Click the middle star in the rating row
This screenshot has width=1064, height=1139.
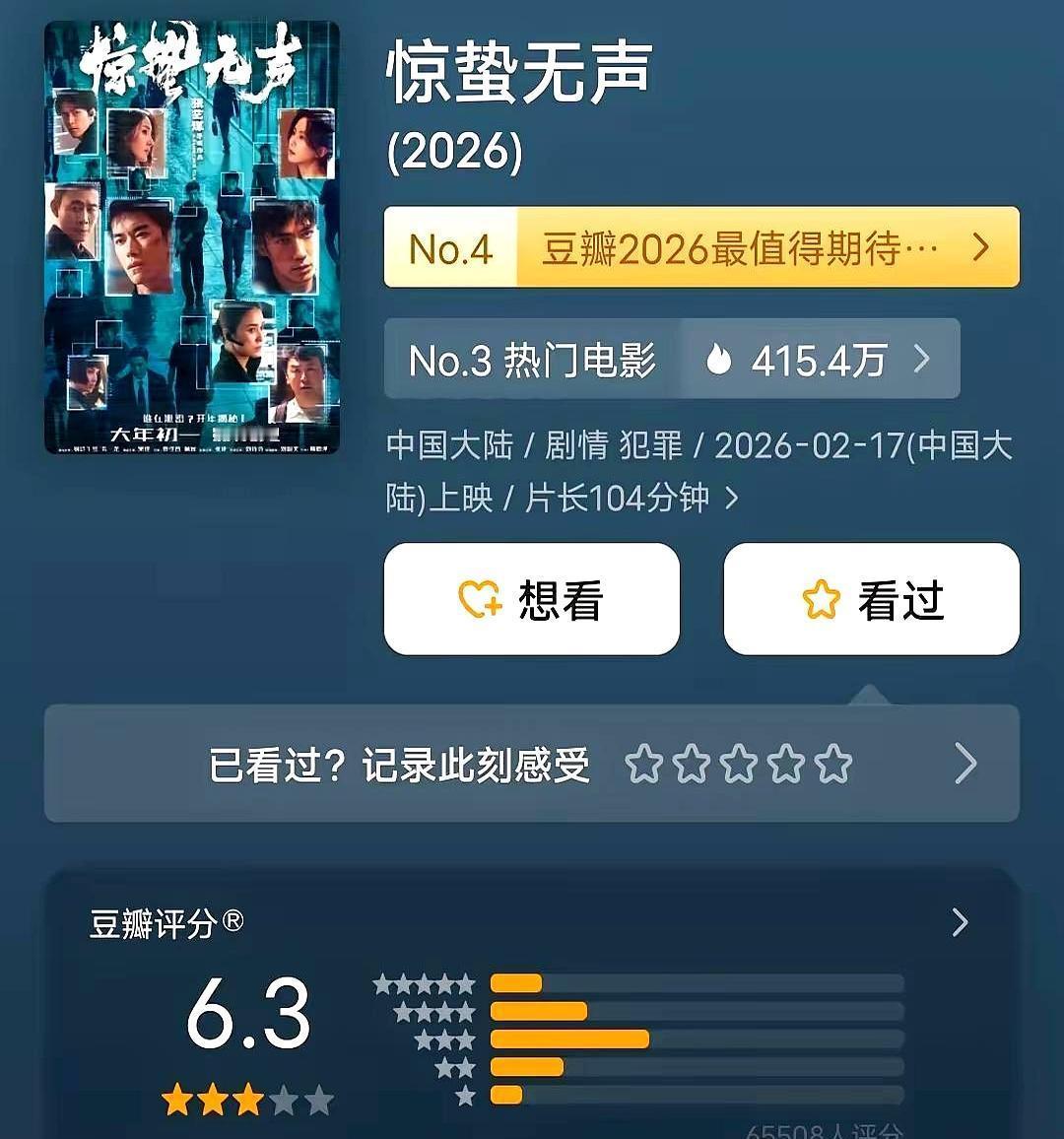(x=741, y=763)
